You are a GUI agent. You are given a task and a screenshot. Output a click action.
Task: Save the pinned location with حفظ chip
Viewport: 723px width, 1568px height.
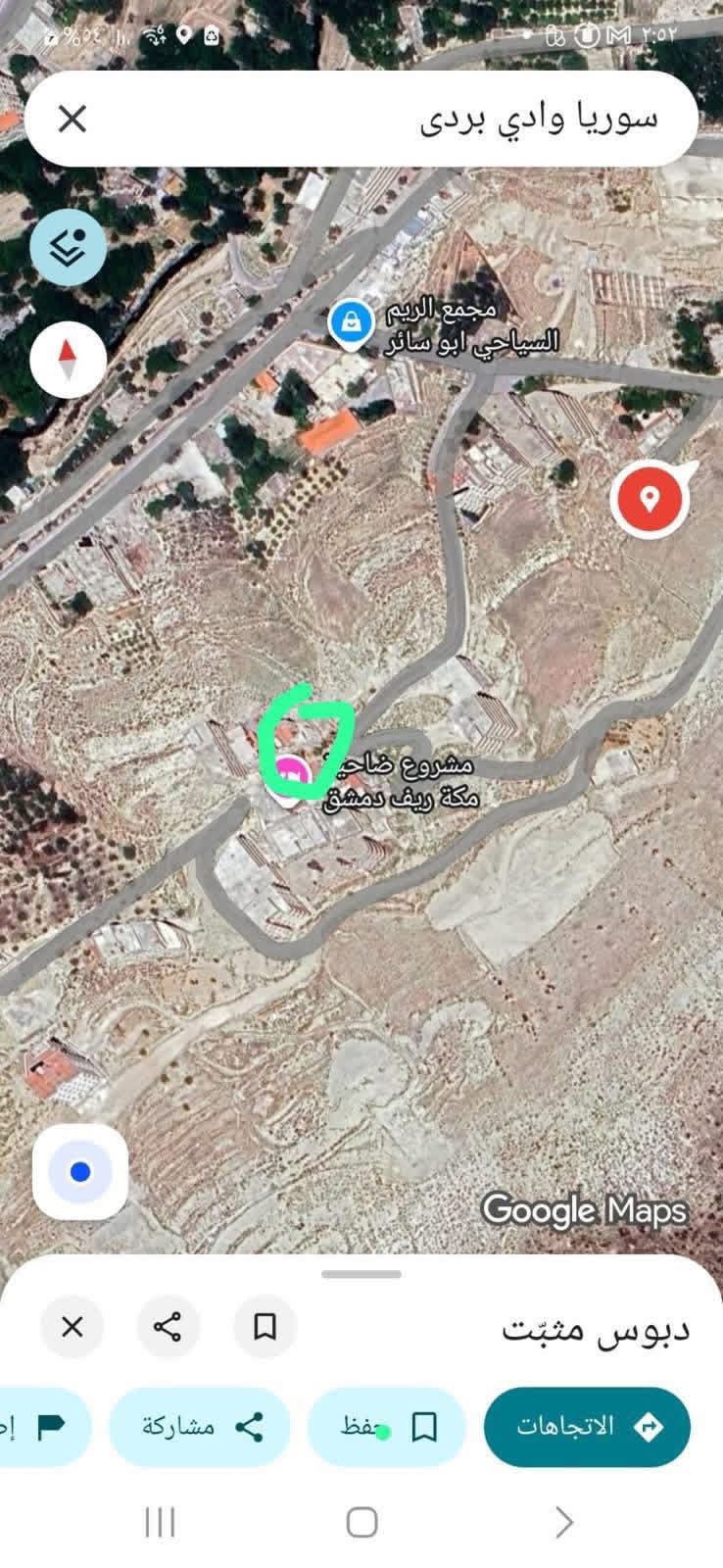coord(387,1427)
